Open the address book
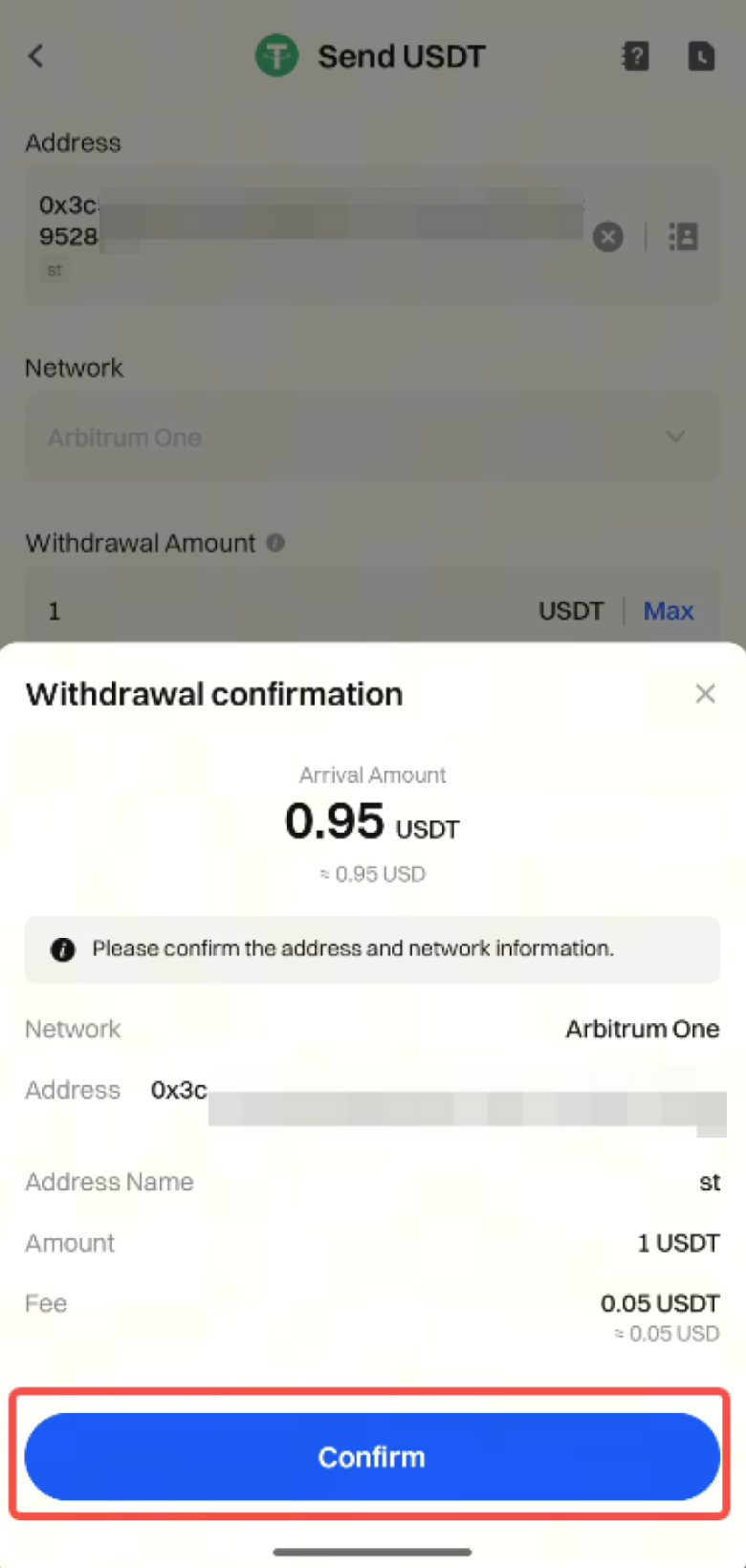Screen dimensions: 746x1568 pos(683,236)
